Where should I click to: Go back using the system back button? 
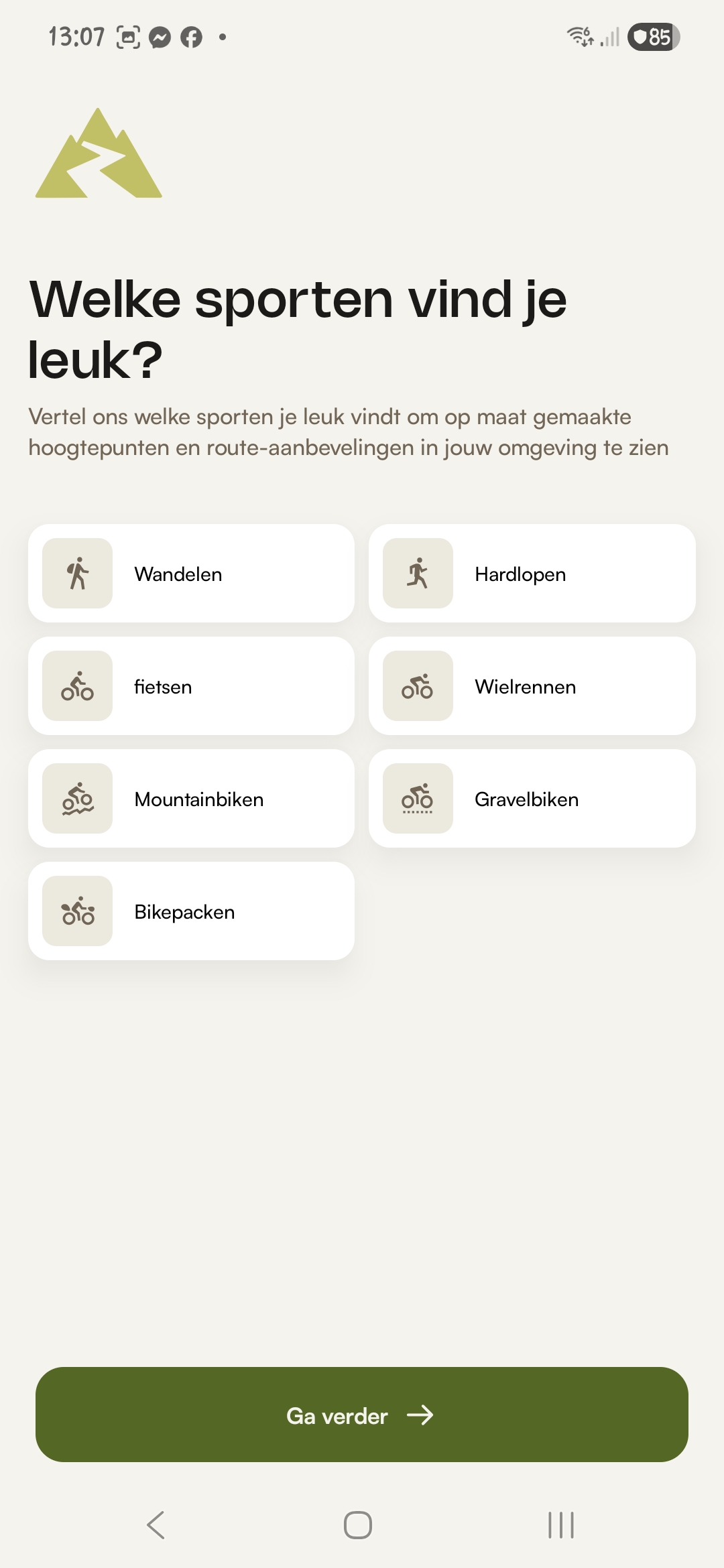[x=156, y=1525]
